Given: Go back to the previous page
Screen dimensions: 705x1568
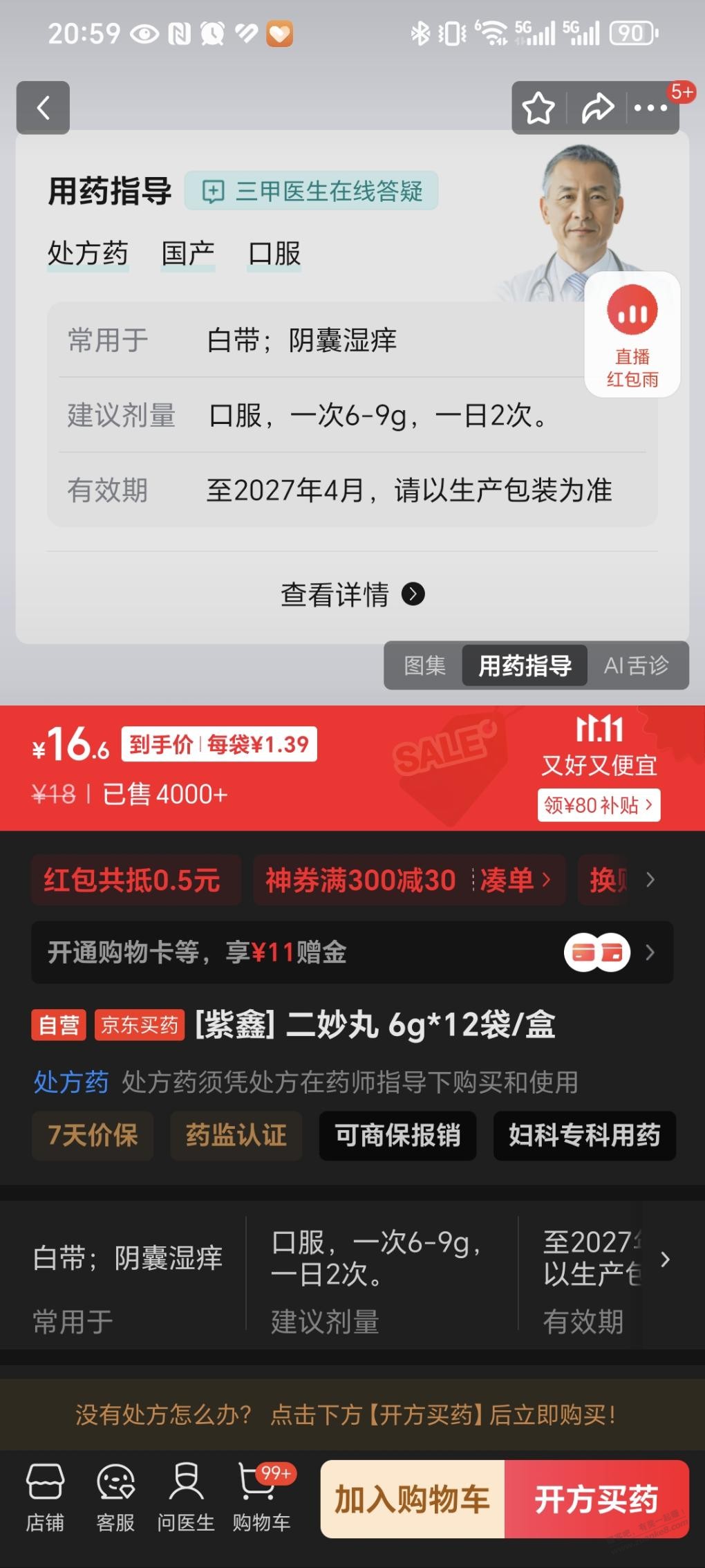Looking at the screenshot, I should (x=43, y=108).
